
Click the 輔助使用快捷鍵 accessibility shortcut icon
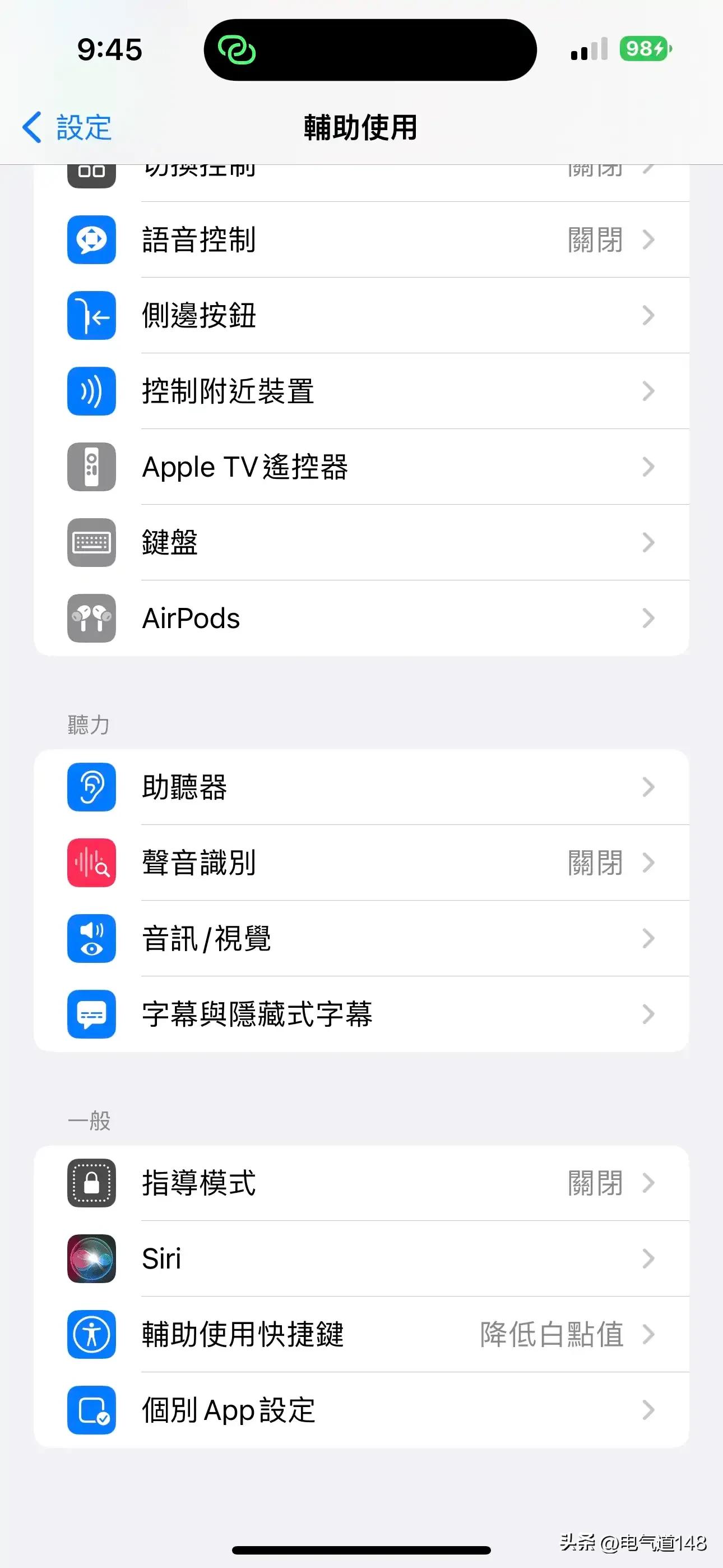click(91, 1335)
